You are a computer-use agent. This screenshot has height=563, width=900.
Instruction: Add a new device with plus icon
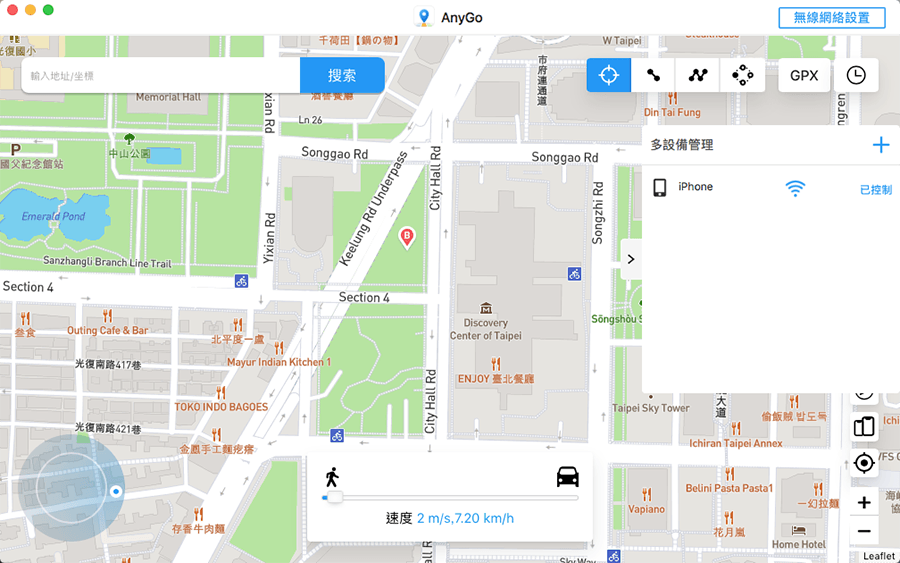(881, 145)
